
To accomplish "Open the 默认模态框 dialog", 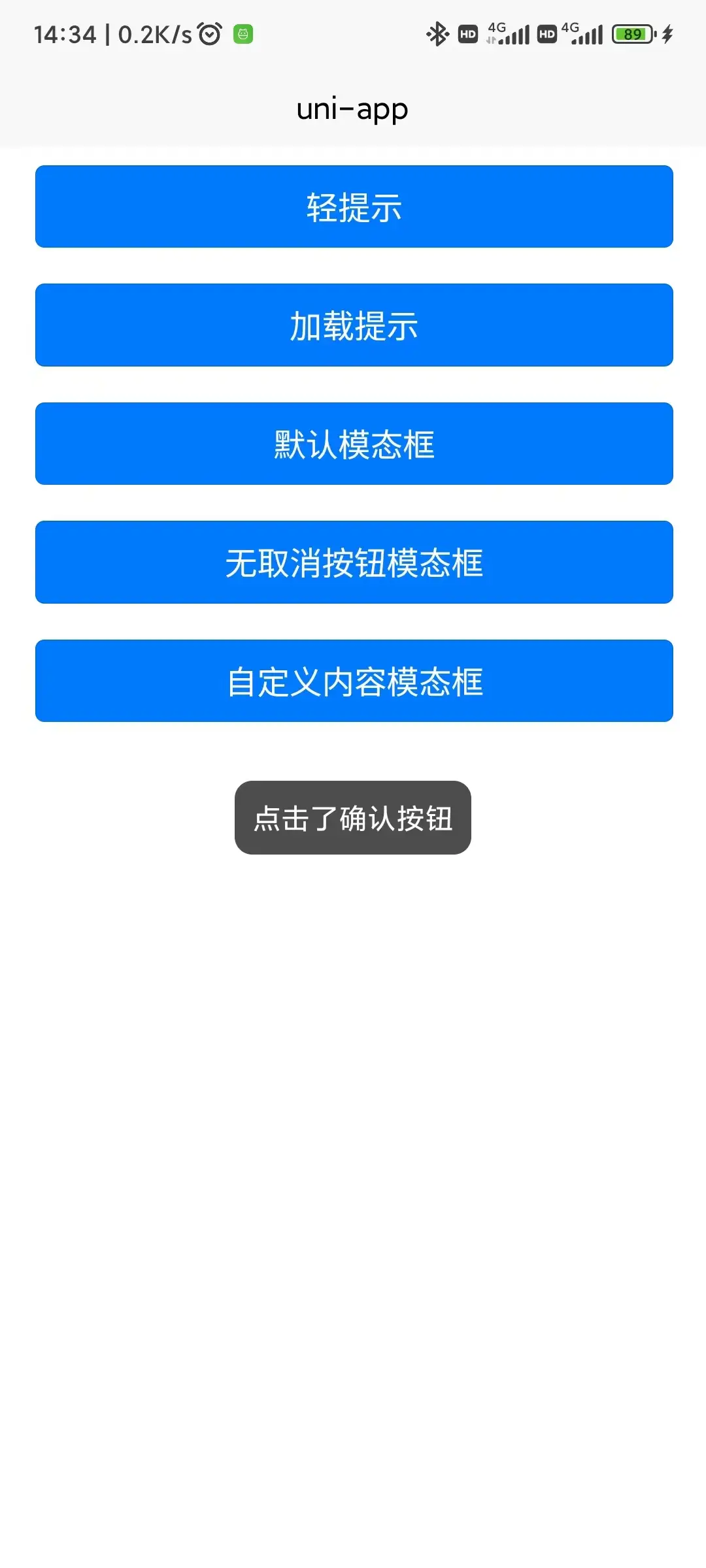I will click(354, 444).
